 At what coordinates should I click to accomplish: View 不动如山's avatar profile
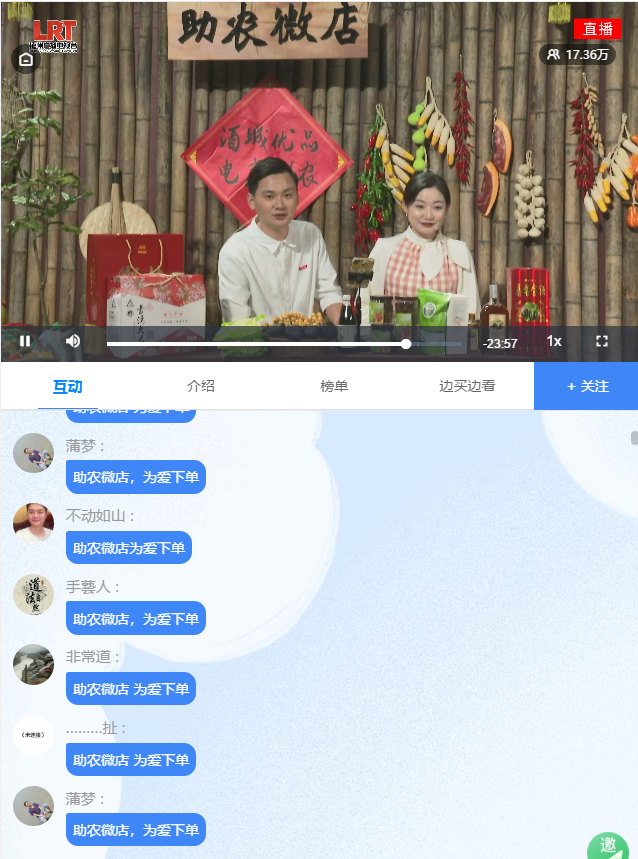coord(33,523)
